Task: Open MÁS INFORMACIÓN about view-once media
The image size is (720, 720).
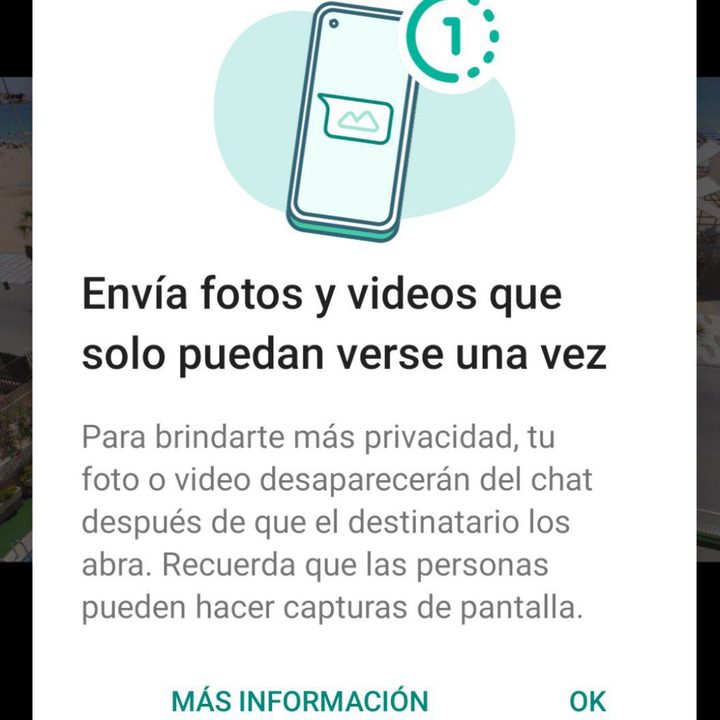Action: point(299,700)
